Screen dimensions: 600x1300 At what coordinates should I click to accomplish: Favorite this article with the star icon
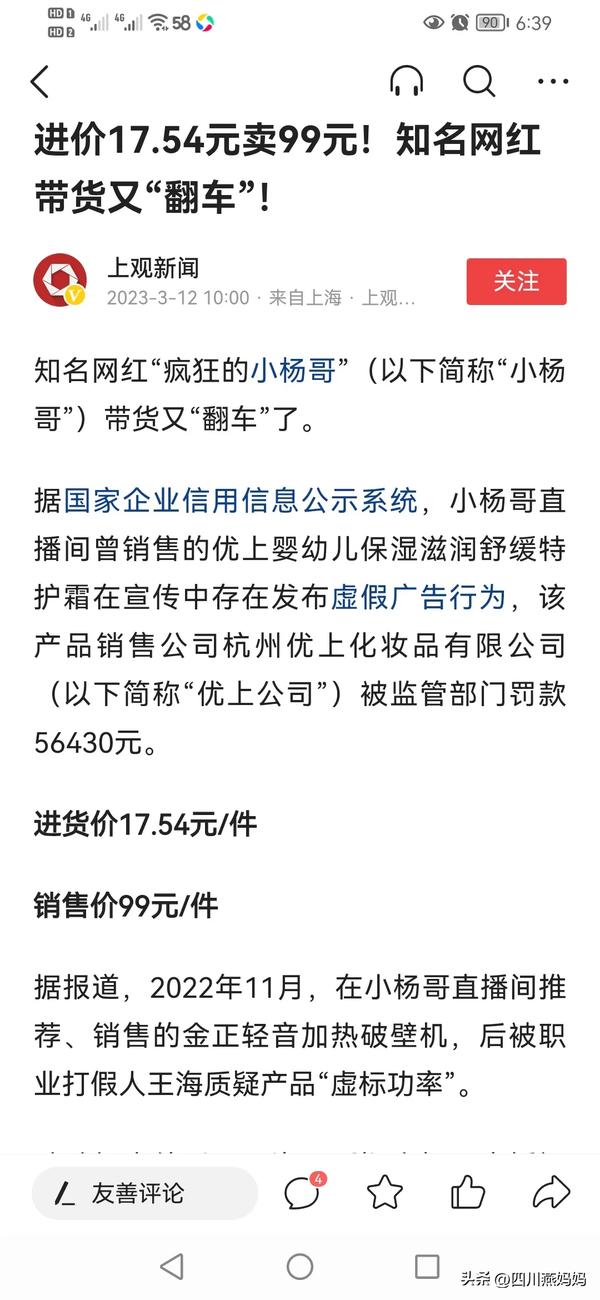[x=385, y=1192]
